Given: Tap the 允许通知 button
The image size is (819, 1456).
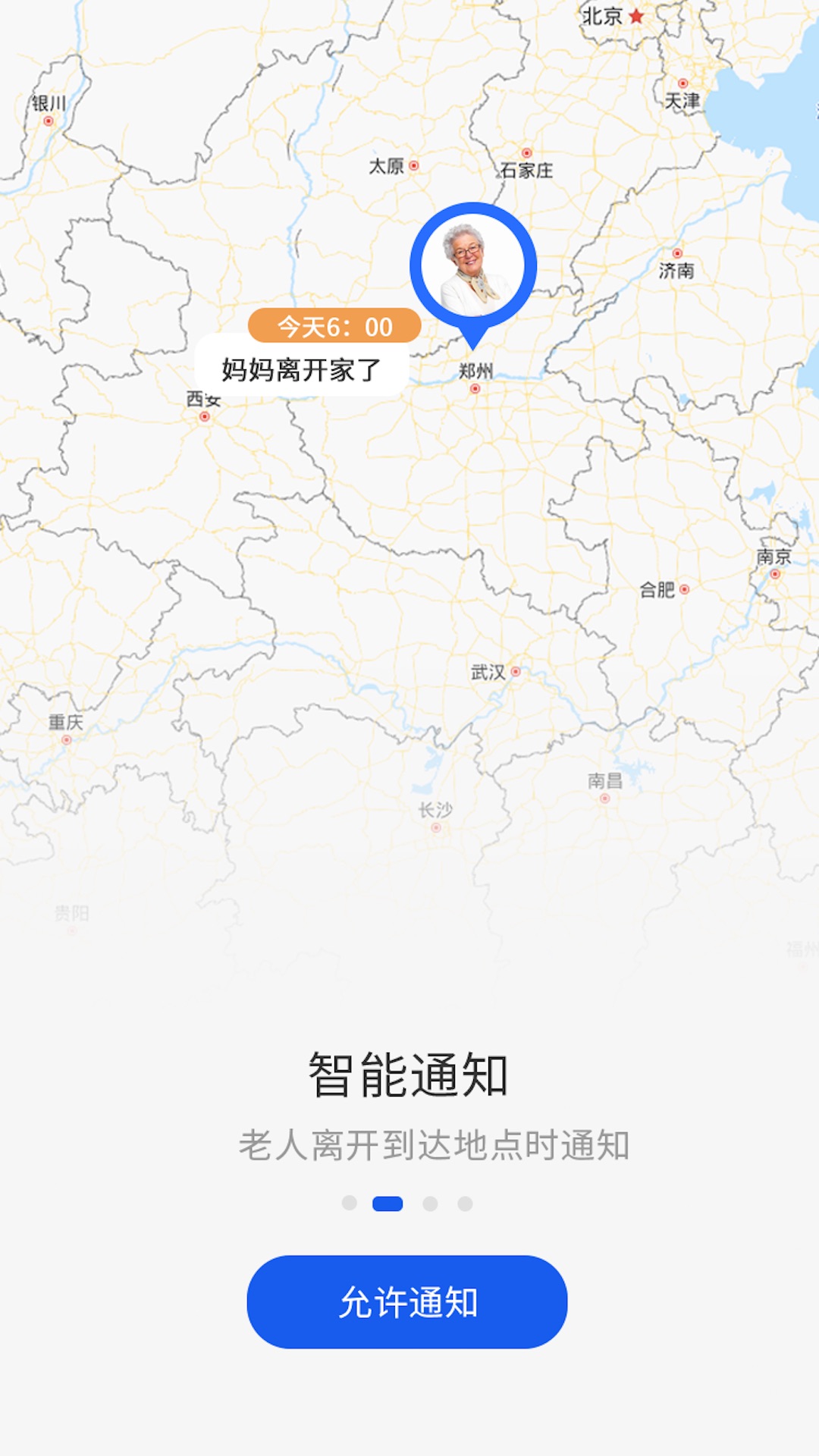Looking at the screenshot, I should [x=407, y=1301].
